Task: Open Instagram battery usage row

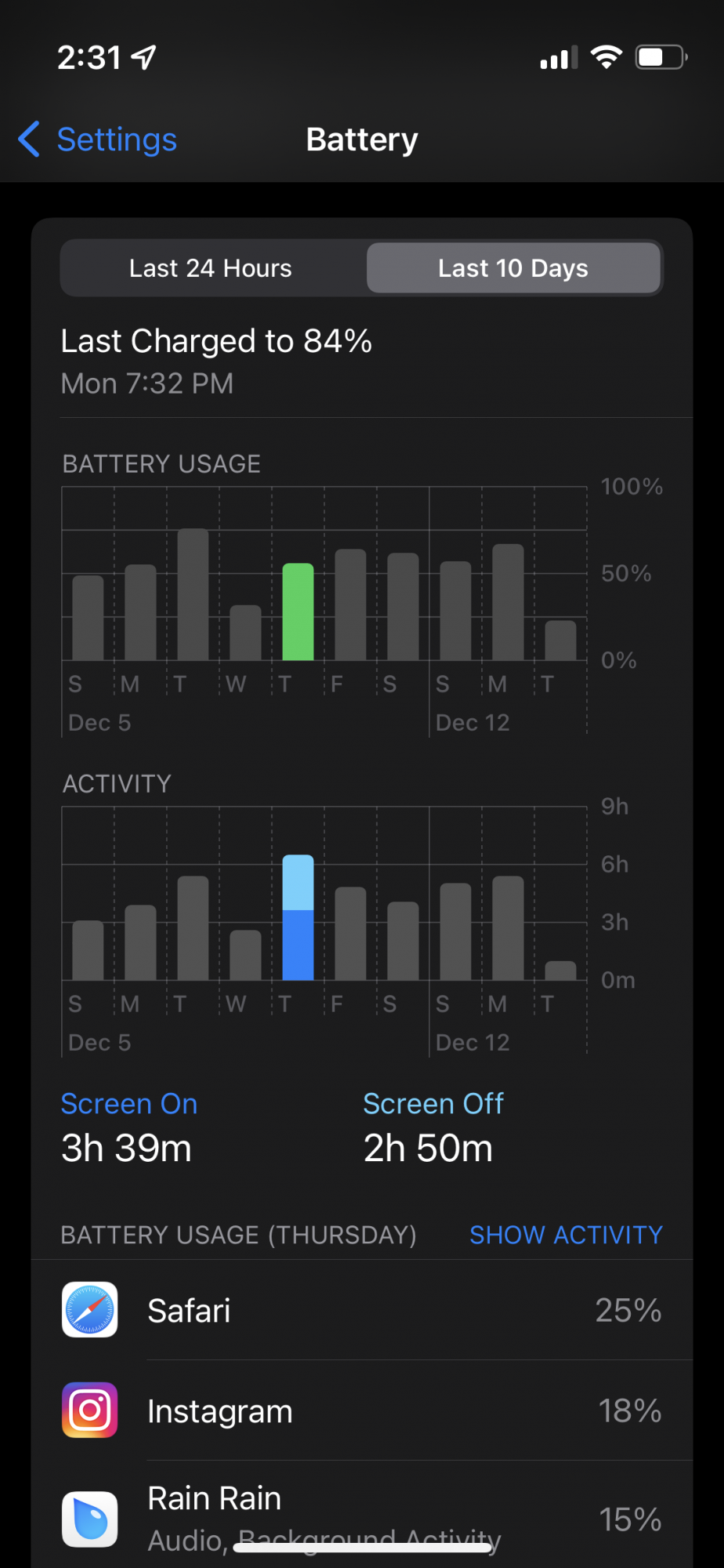Action: point(362,1410)
